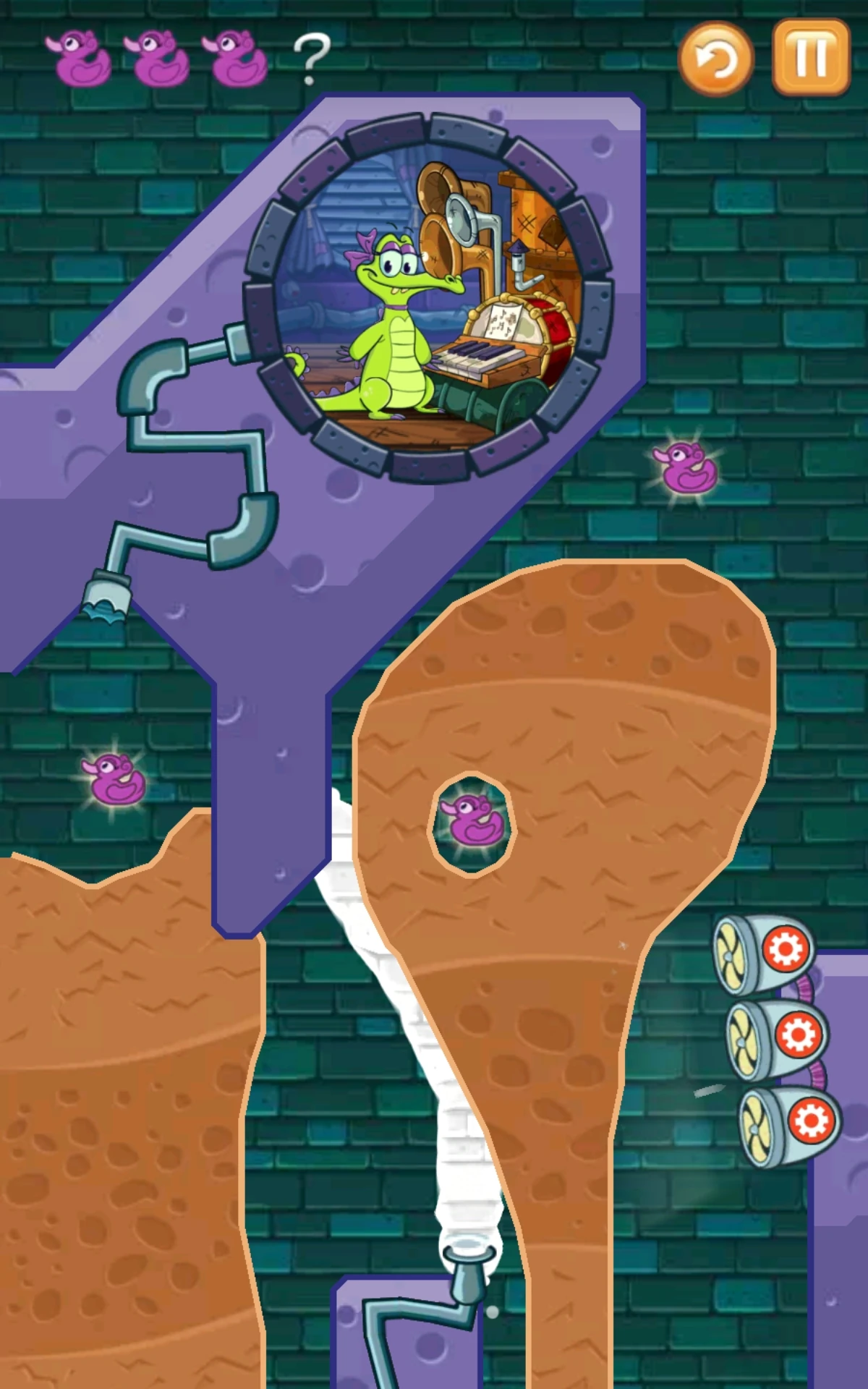This screenshot has width=868, height=1389.
Task: Restart the level with the orange arrow button
Action: [x=716, y=59]
